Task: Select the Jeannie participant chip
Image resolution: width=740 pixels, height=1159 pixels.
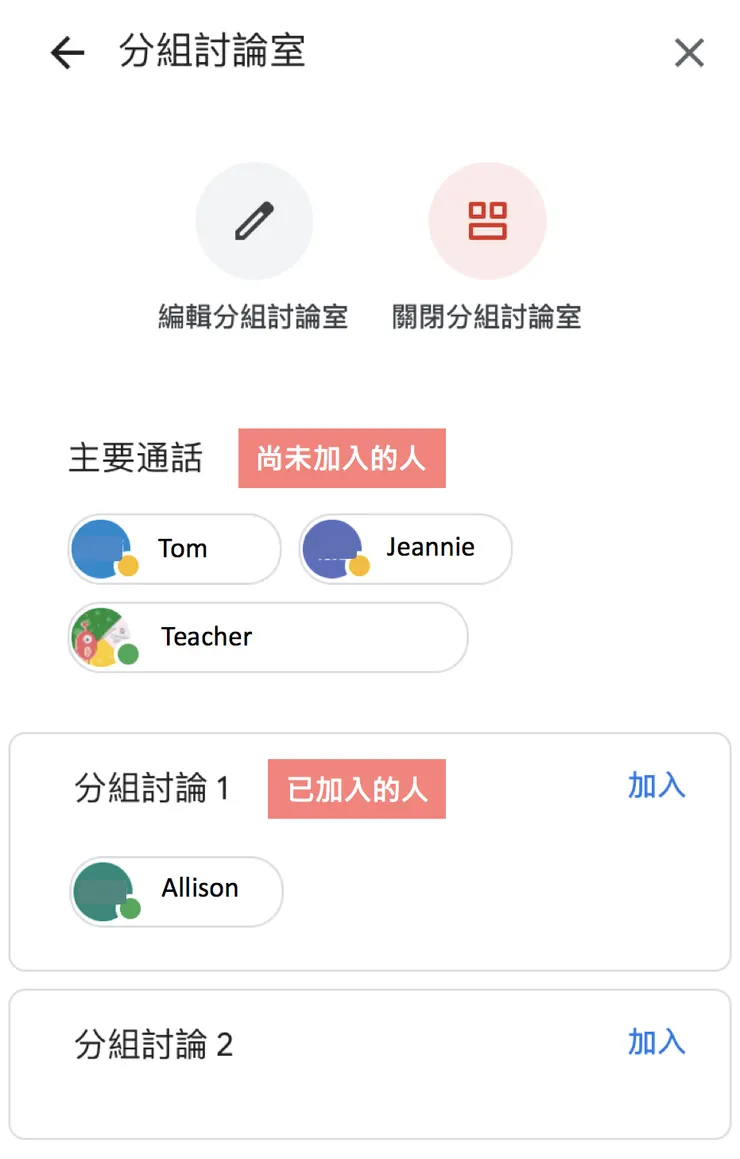Action: coord(404,548)
